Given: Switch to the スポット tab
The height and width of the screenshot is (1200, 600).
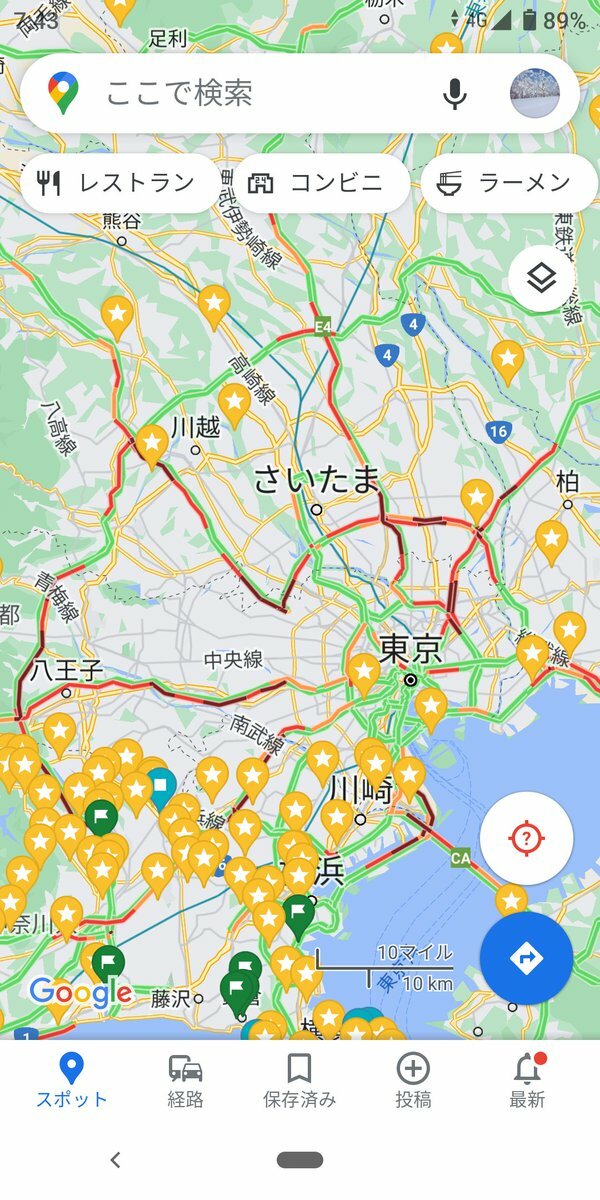Looking at the screenshot, I should click(x=72, y=1080).
